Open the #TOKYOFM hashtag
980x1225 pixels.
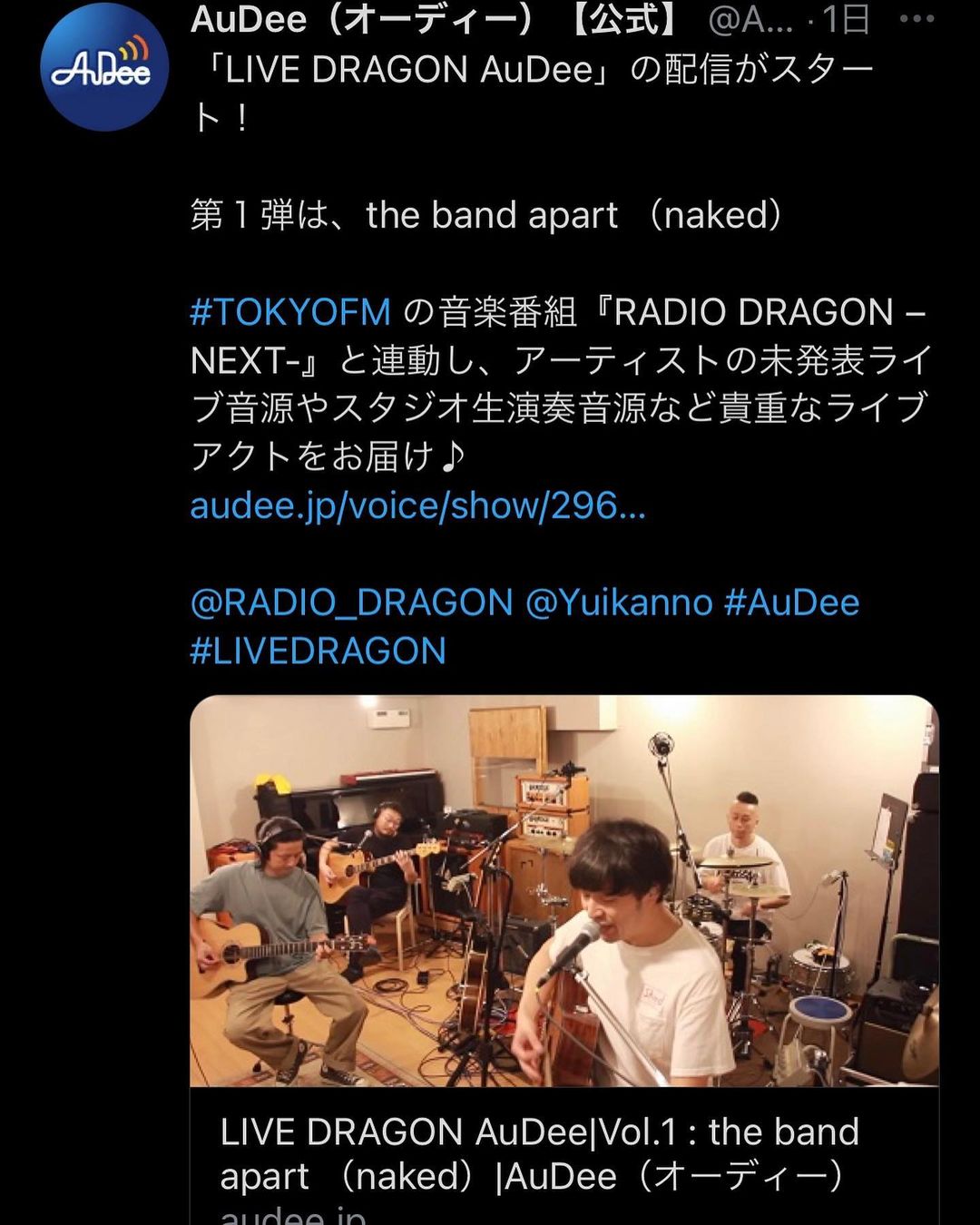[290, 312]
